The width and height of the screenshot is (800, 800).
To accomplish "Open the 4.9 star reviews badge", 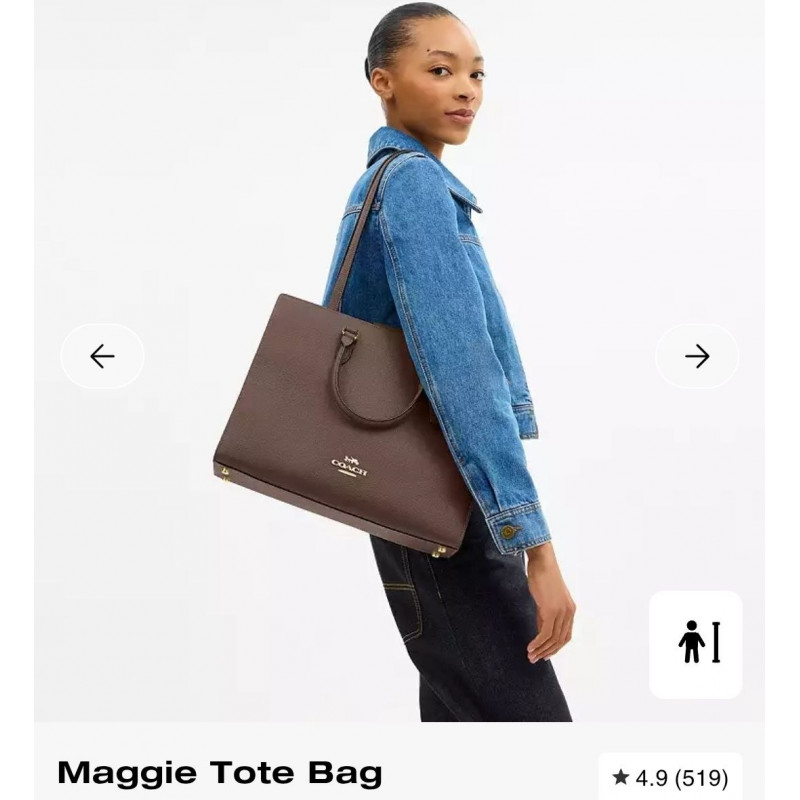I will 670,777.
